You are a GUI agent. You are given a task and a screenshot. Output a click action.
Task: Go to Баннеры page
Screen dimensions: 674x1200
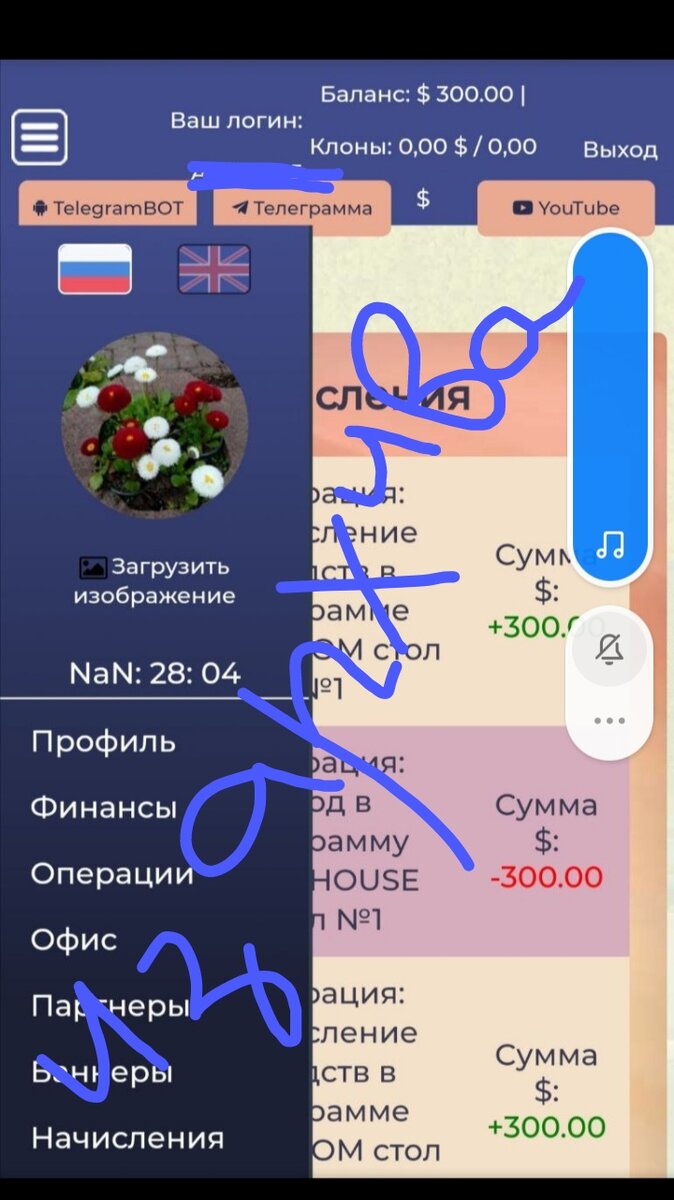(x=102, y=1072)
